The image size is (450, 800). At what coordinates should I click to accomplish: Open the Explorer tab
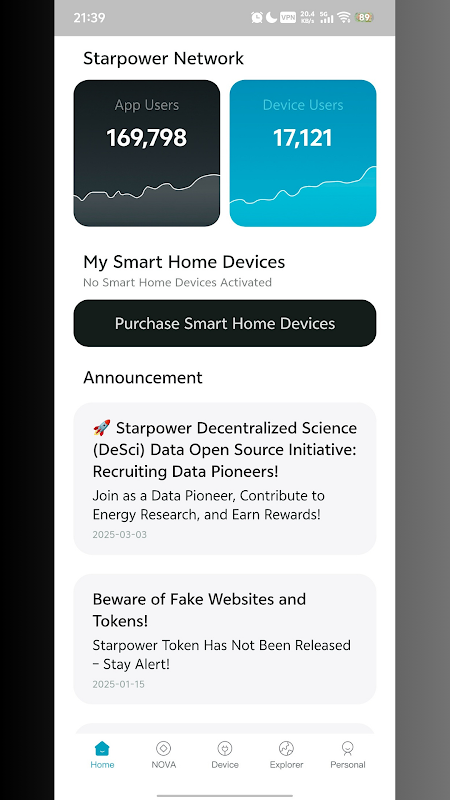tap(286, 755)
